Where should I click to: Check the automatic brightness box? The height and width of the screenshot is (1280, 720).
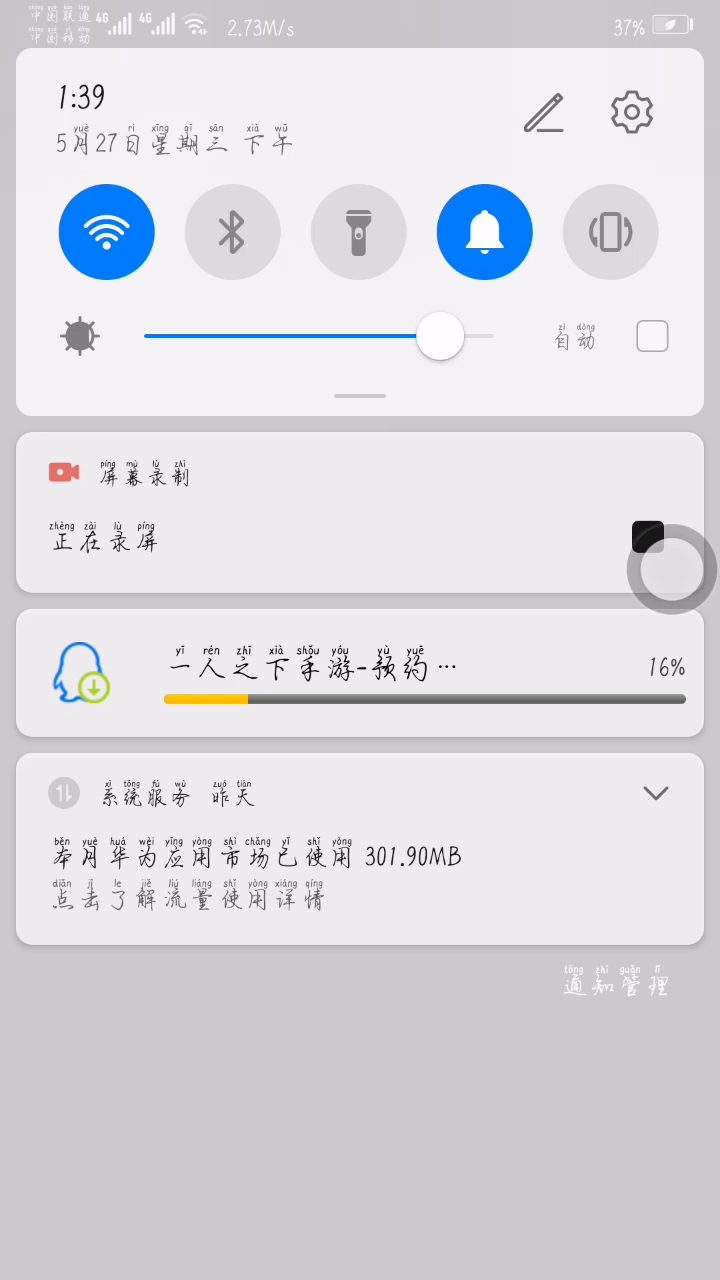(x=652, y=337)
